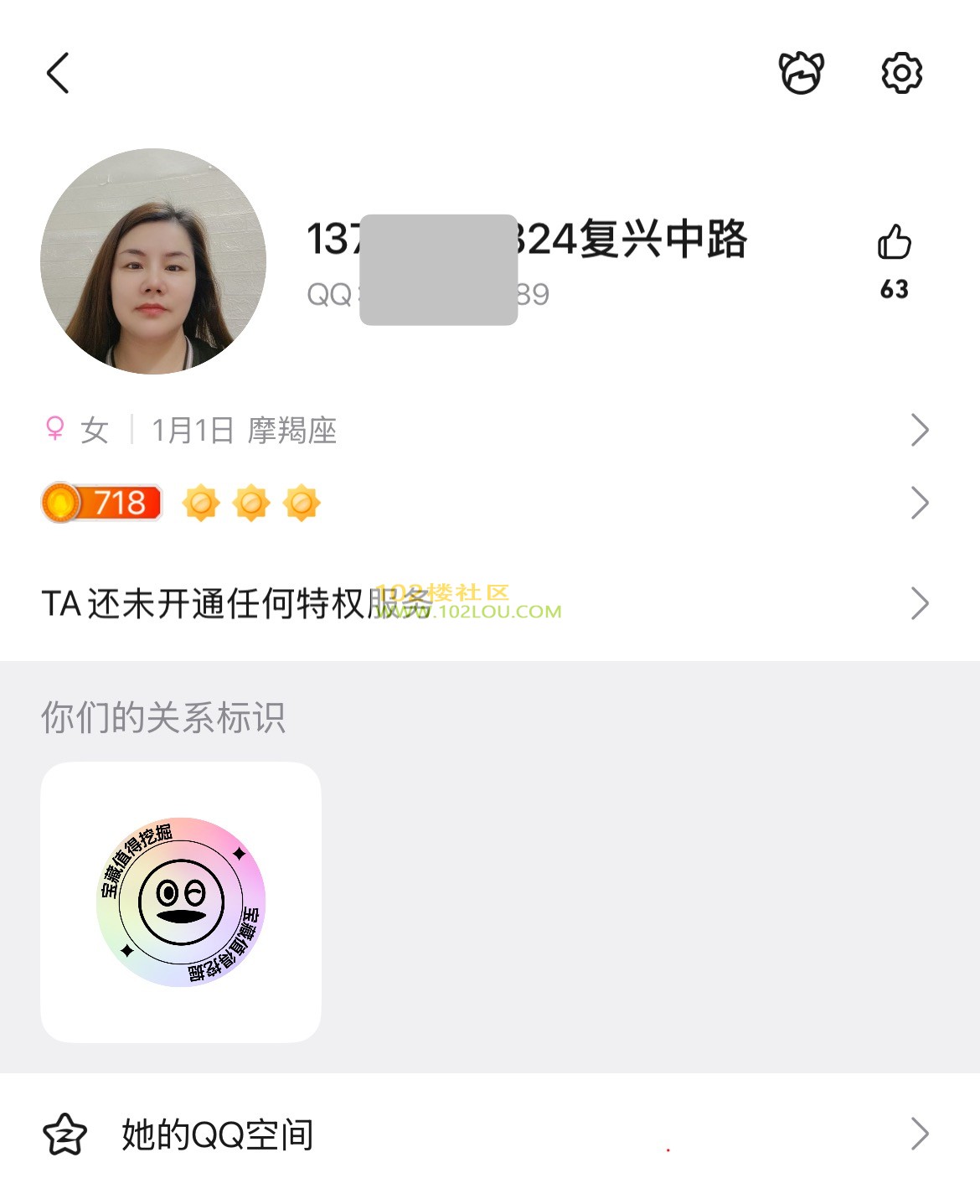
Task: Open the cartoon avatar icon in header
Action: pyautogui.click(x=801, y=73)
